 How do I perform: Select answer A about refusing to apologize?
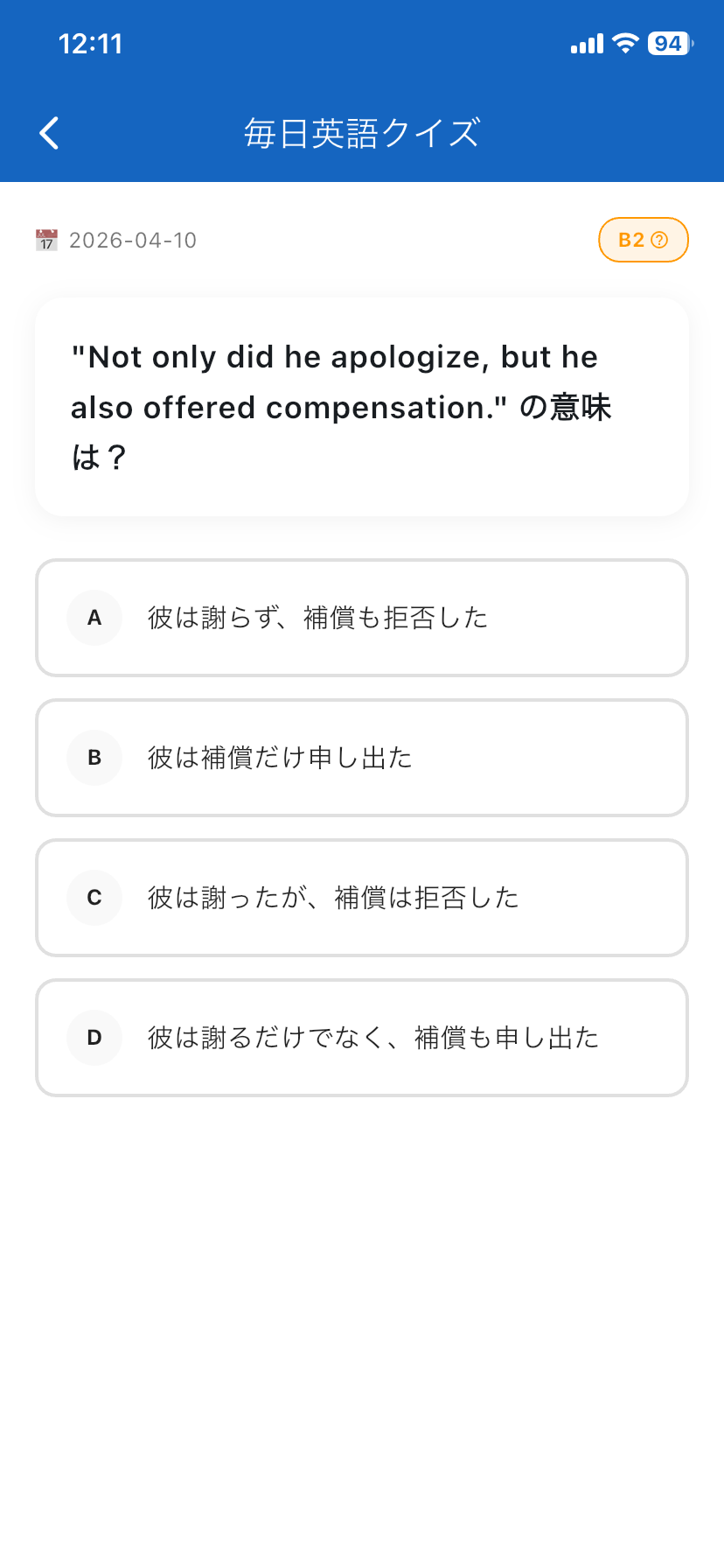point(362,618)
